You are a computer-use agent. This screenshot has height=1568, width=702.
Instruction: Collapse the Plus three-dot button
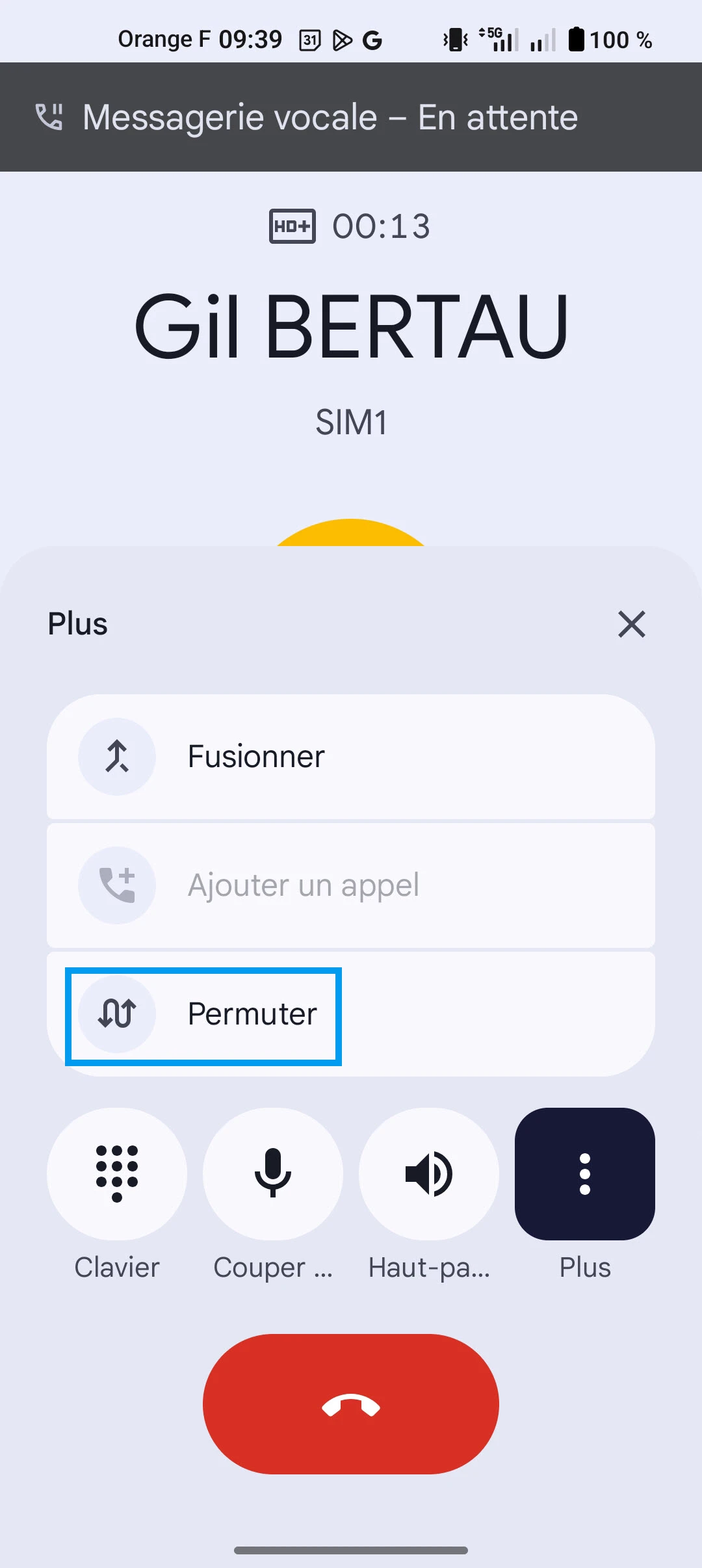pos(585,1174)
